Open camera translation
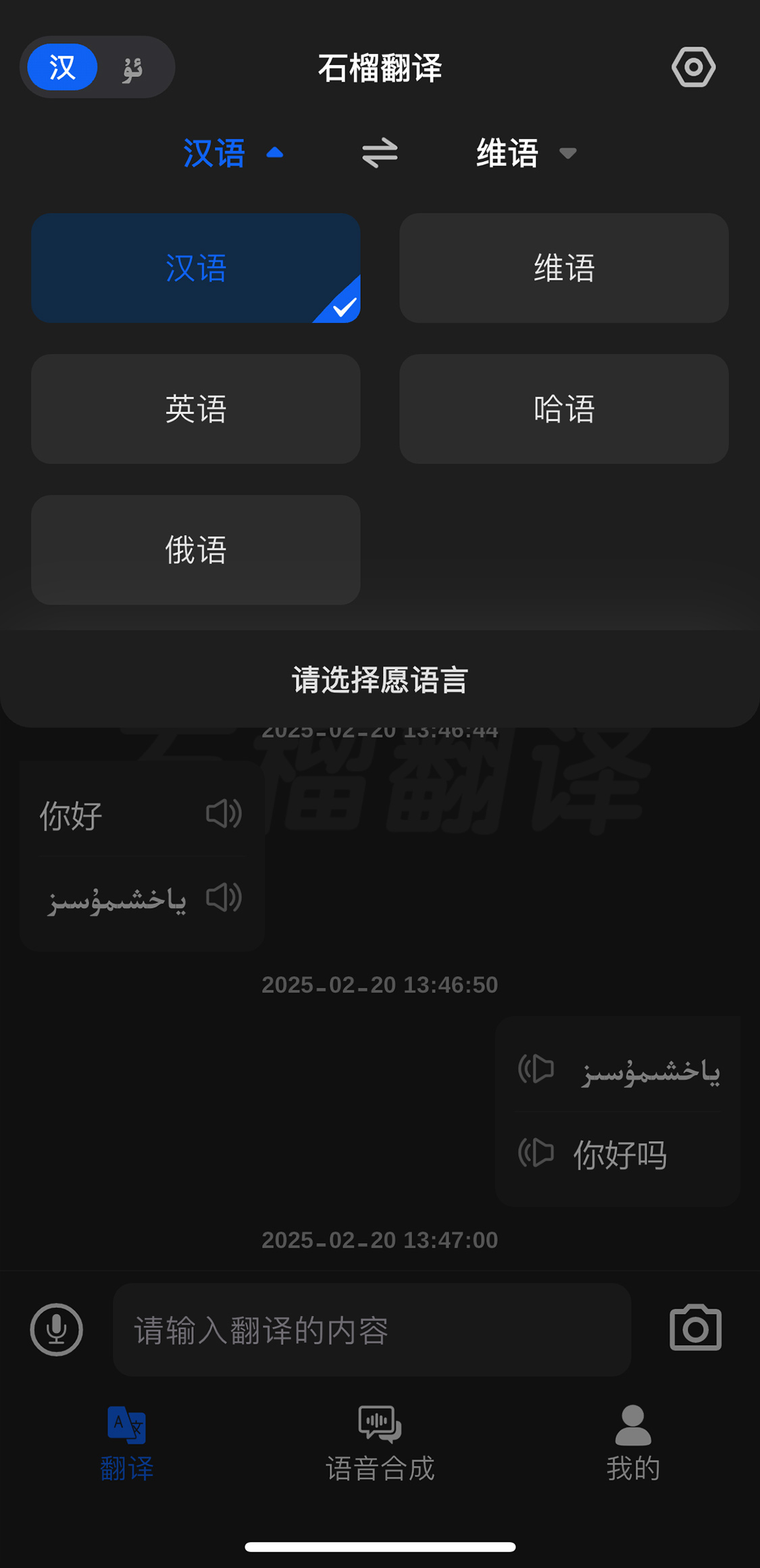 pyautogui.click(x=695, y=1328)
